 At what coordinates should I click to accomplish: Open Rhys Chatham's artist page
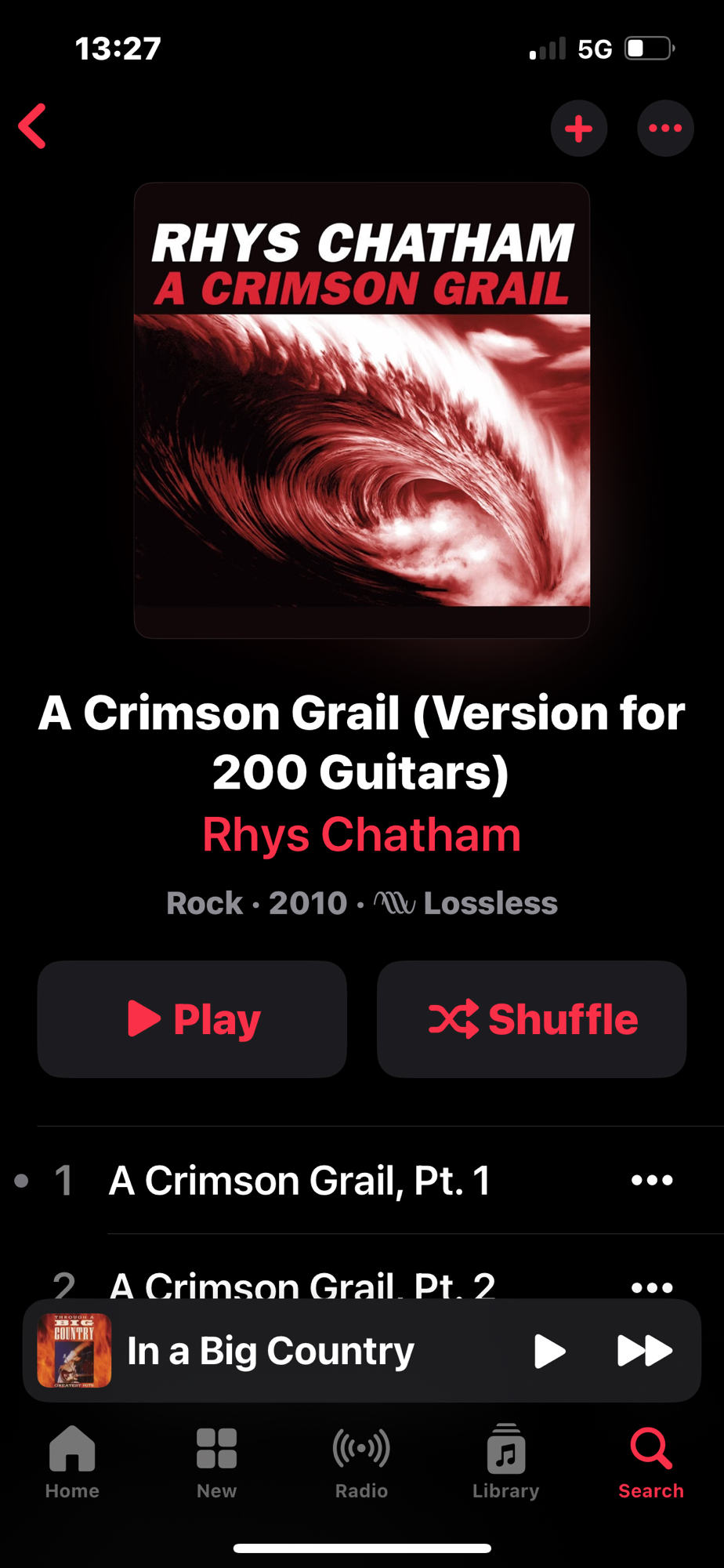[361, 834]
